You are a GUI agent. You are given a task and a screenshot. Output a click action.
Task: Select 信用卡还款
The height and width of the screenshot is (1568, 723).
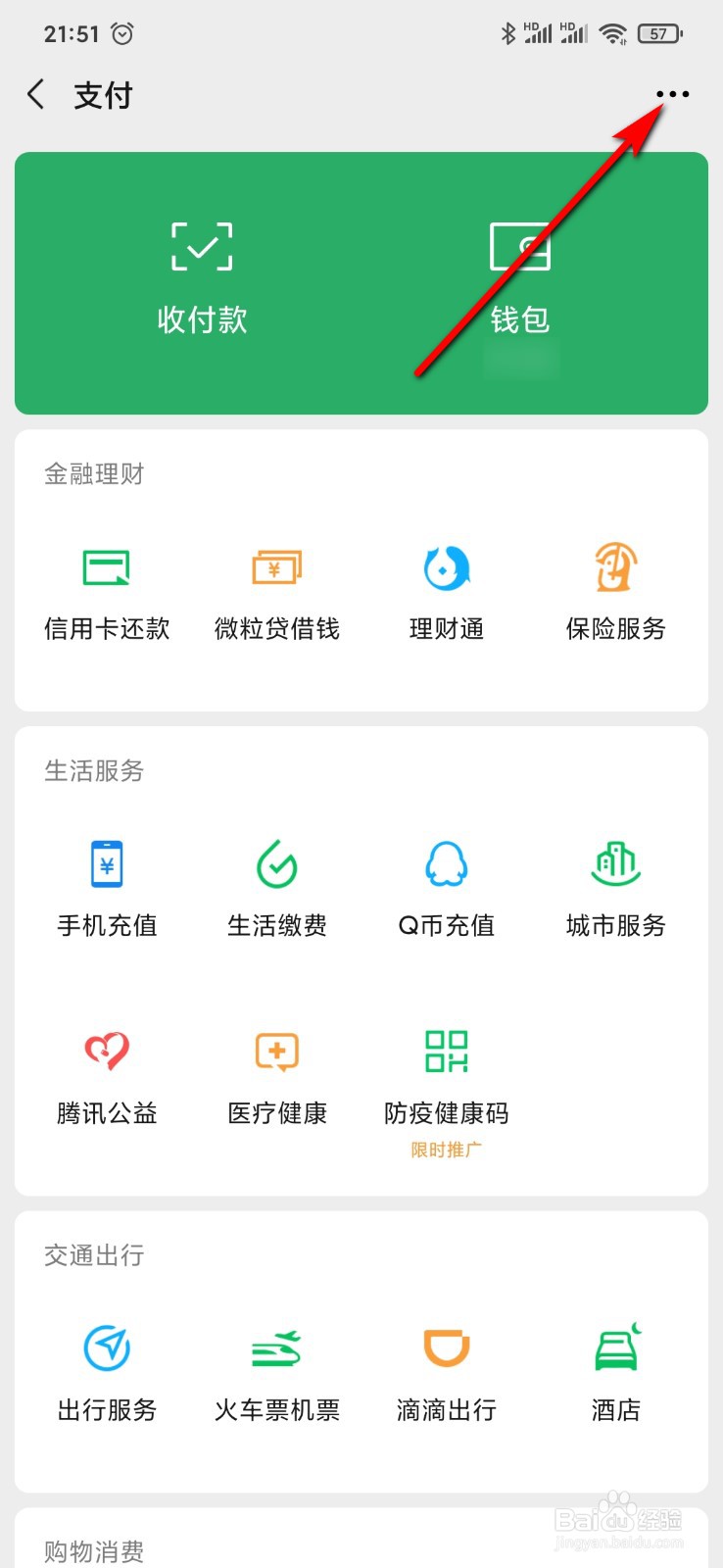(x=107, y=594)
